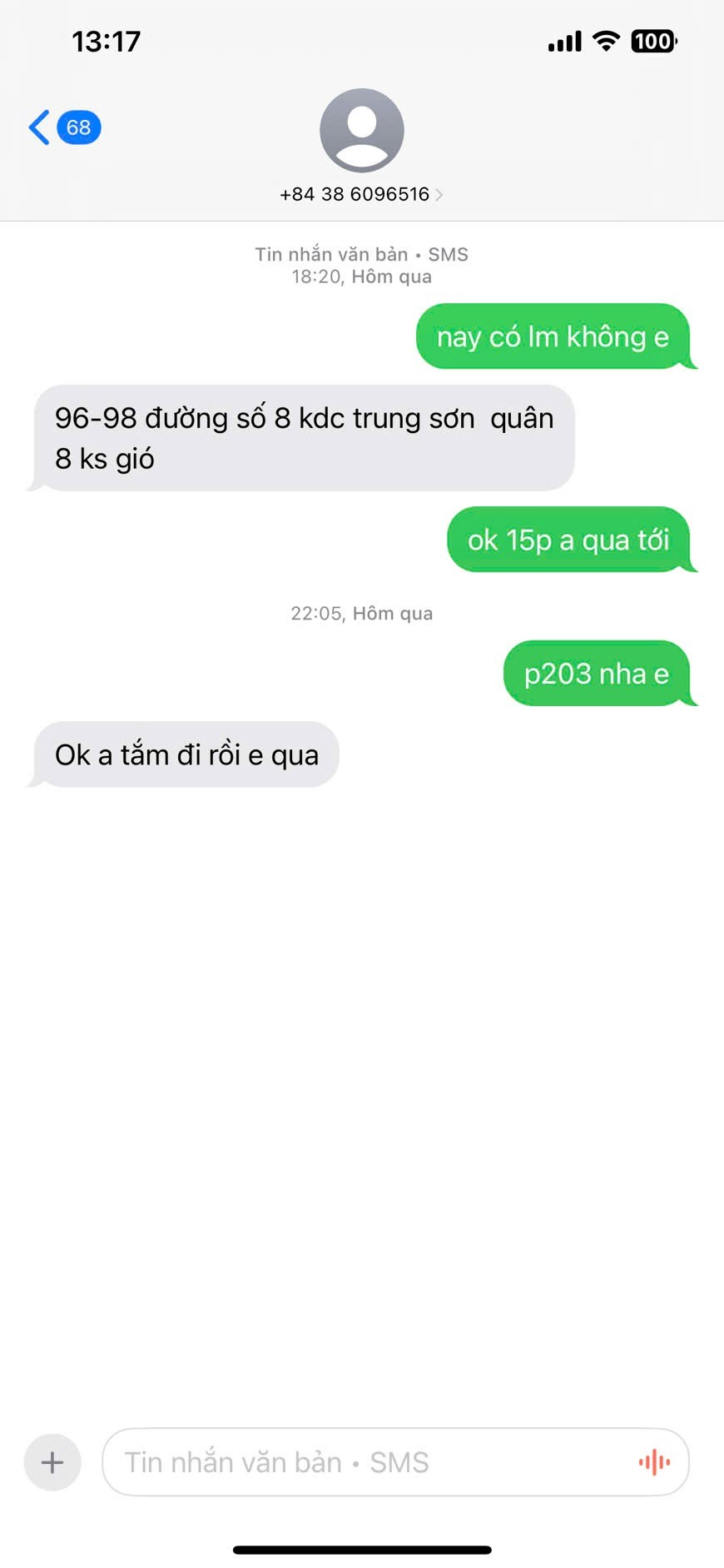Go back to the messages list
This screenshot has width=724, height=1568.
62,127
